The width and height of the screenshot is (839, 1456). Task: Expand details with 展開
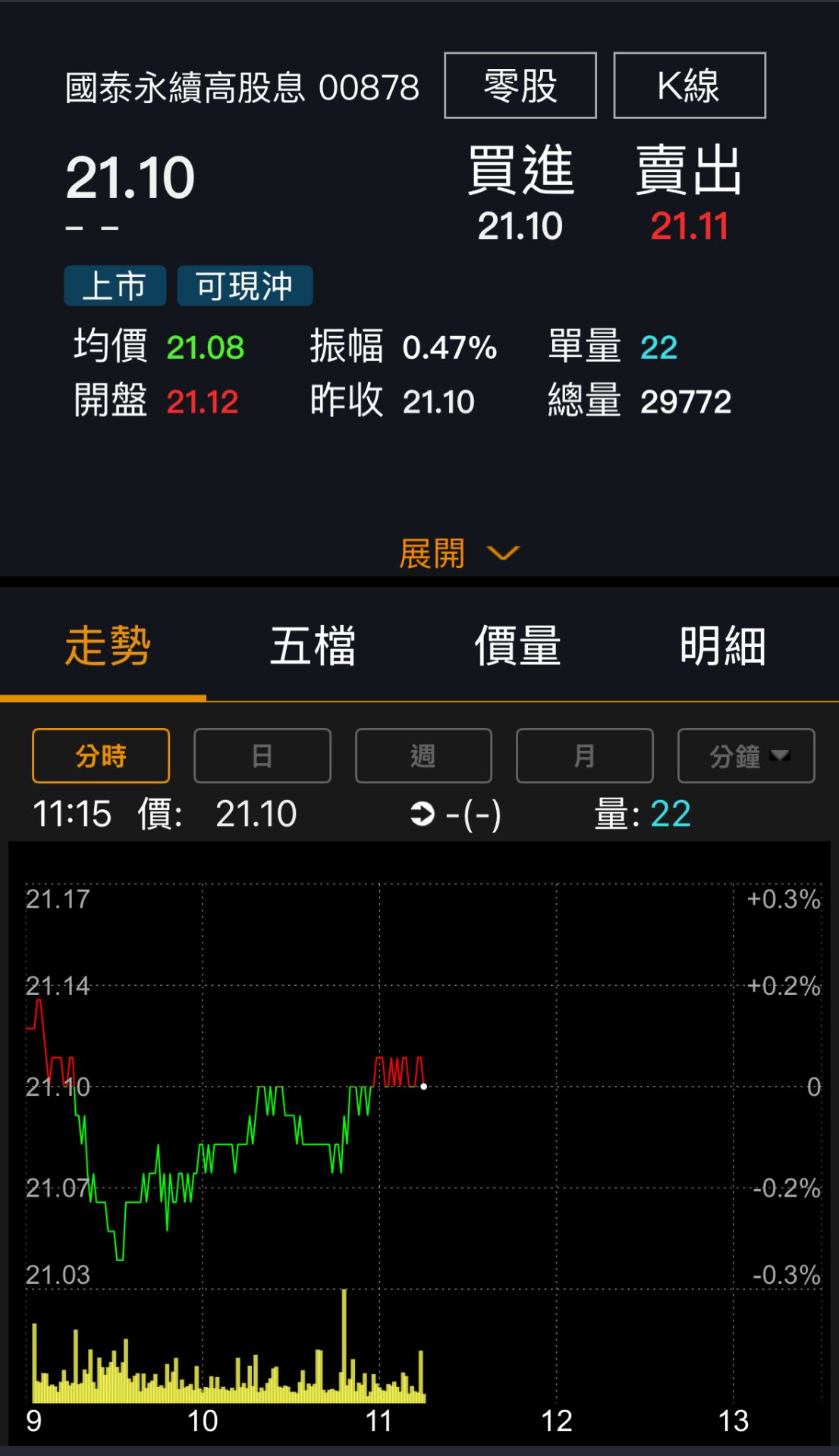[459, 554]
